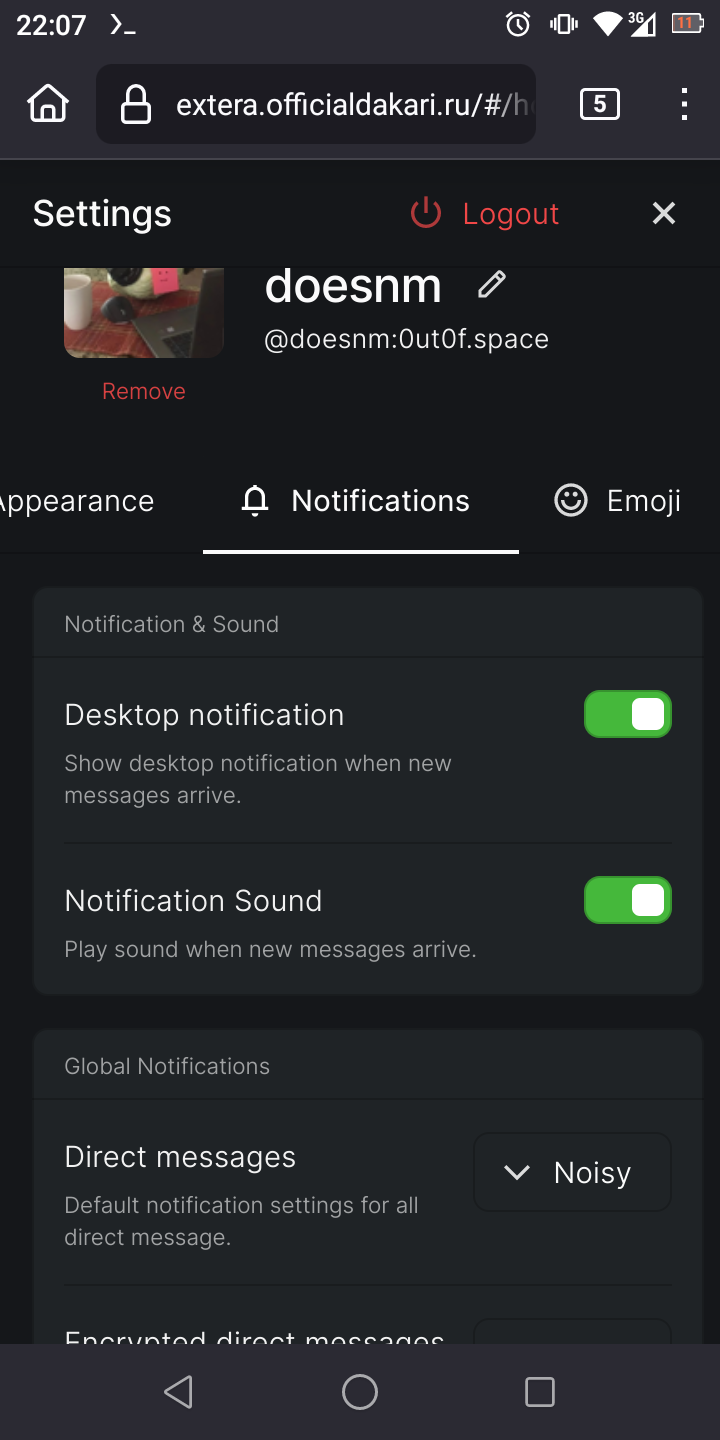Open the browser home page
This screenshot has width=720, height=1440.
(x=48, y=104)
